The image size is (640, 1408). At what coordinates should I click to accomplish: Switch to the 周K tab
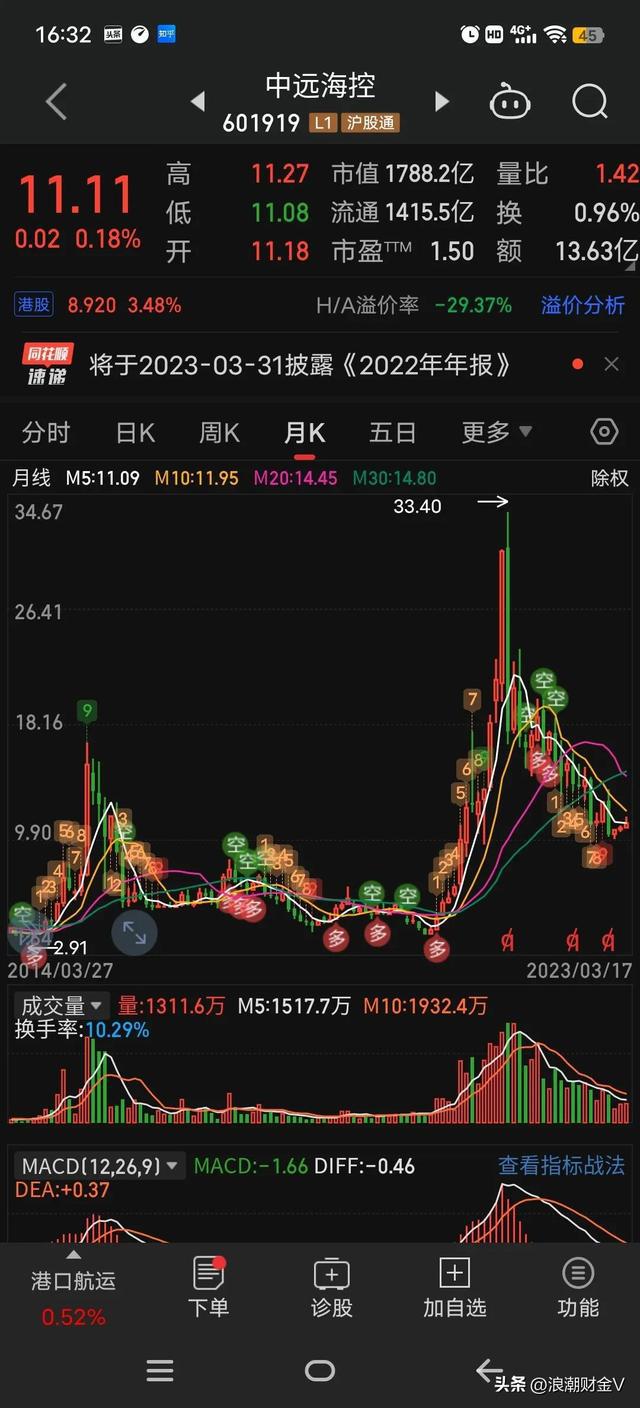(219, 432)
